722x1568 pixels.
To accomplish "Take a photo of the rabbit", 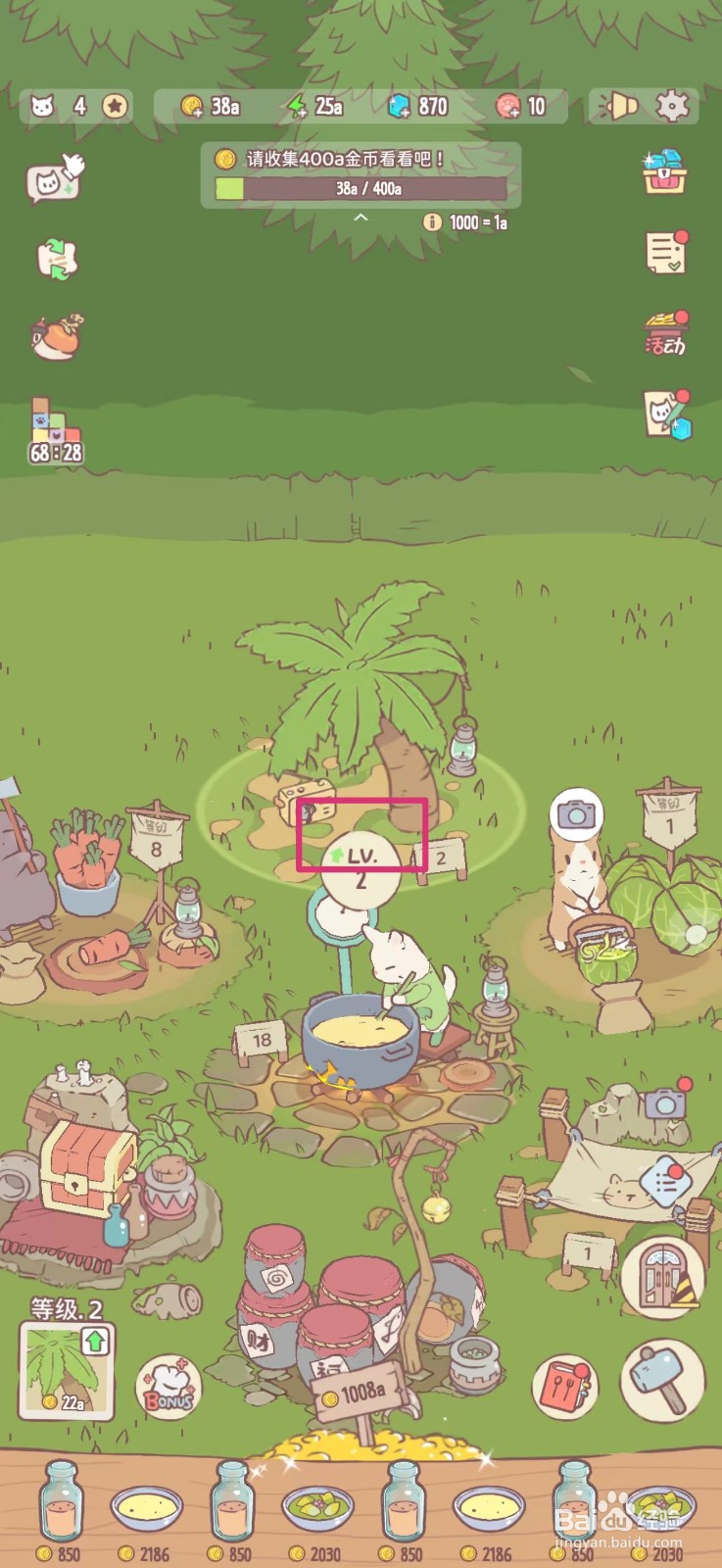I will [576, 813].
